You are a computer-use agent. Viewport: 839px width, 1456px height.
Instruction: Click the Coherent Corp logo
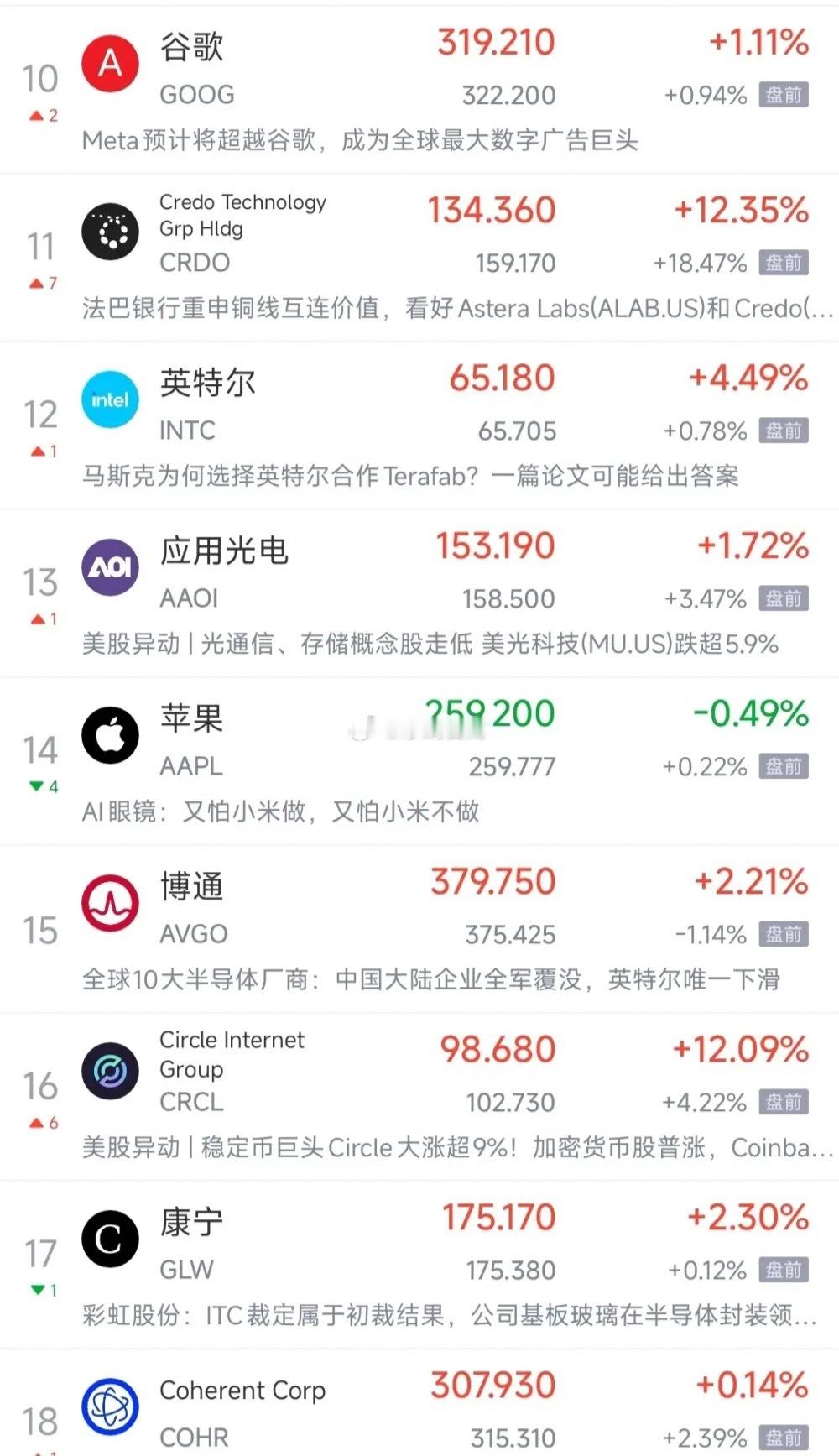110,1406
